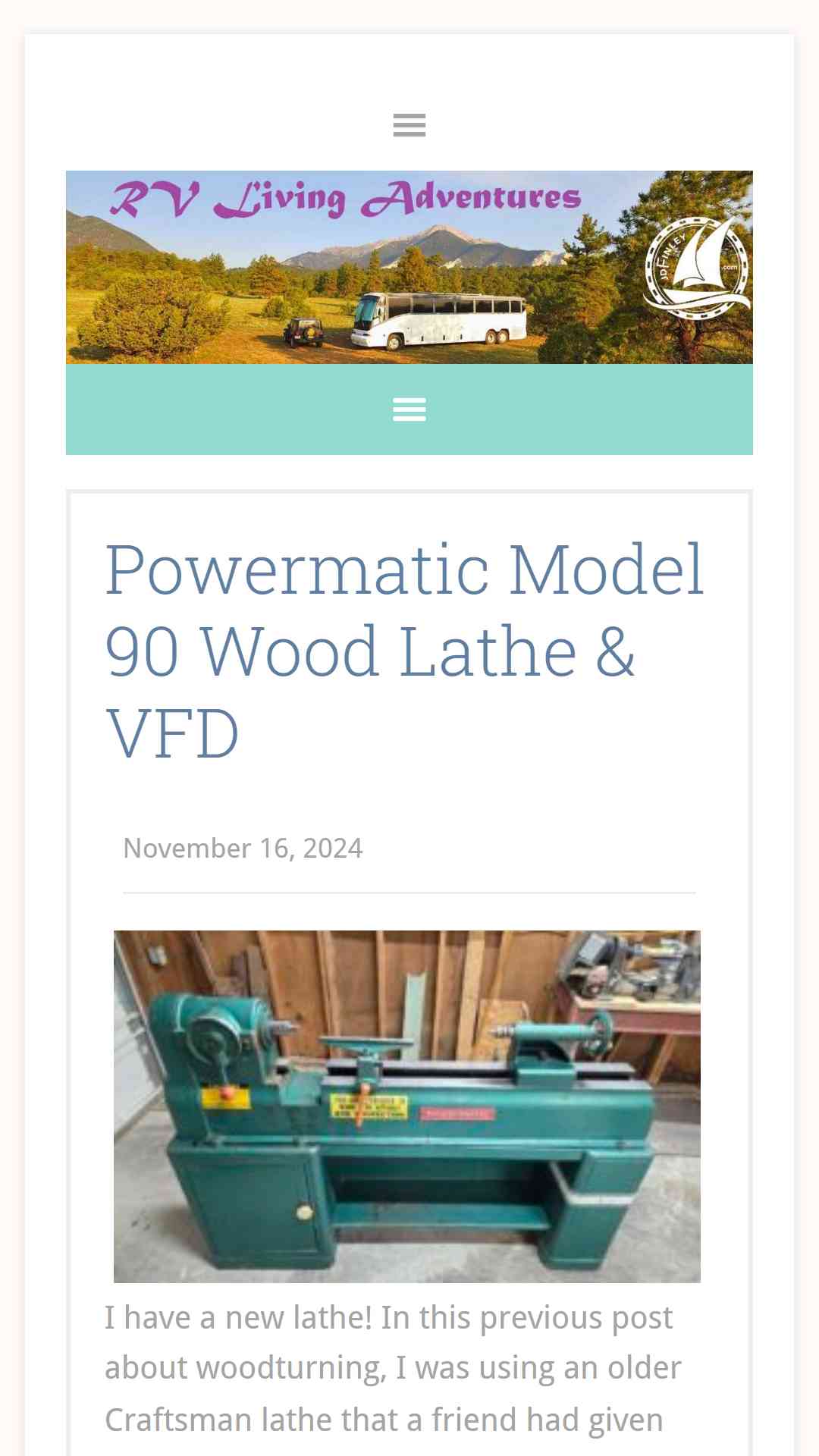Viewport: 819px width, 1456px height.
Task: Open the gray hamburger menu above the banner
Action: tap(409, 124)
